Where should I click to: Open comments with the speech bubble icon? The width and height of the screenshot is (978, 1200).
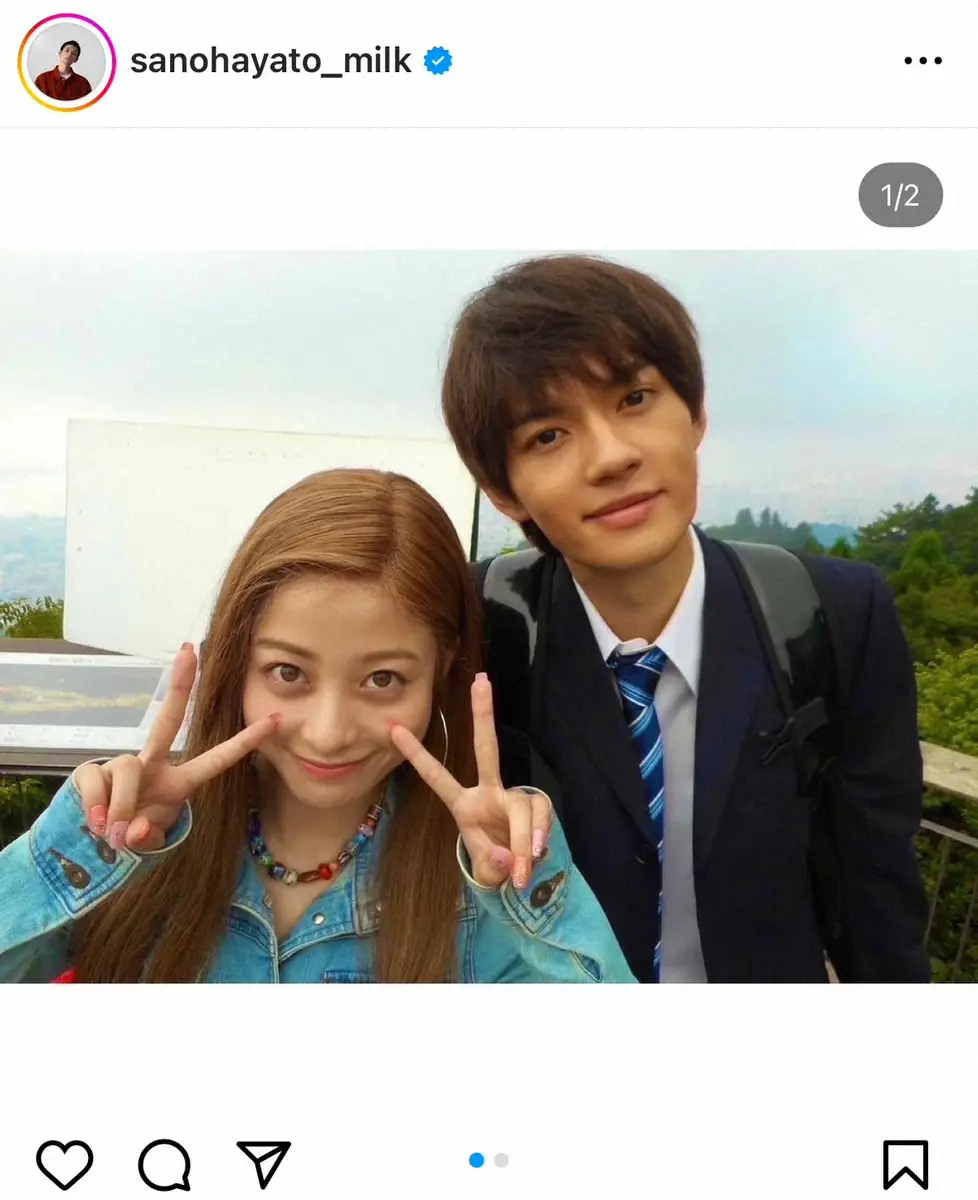[164, 1164]
